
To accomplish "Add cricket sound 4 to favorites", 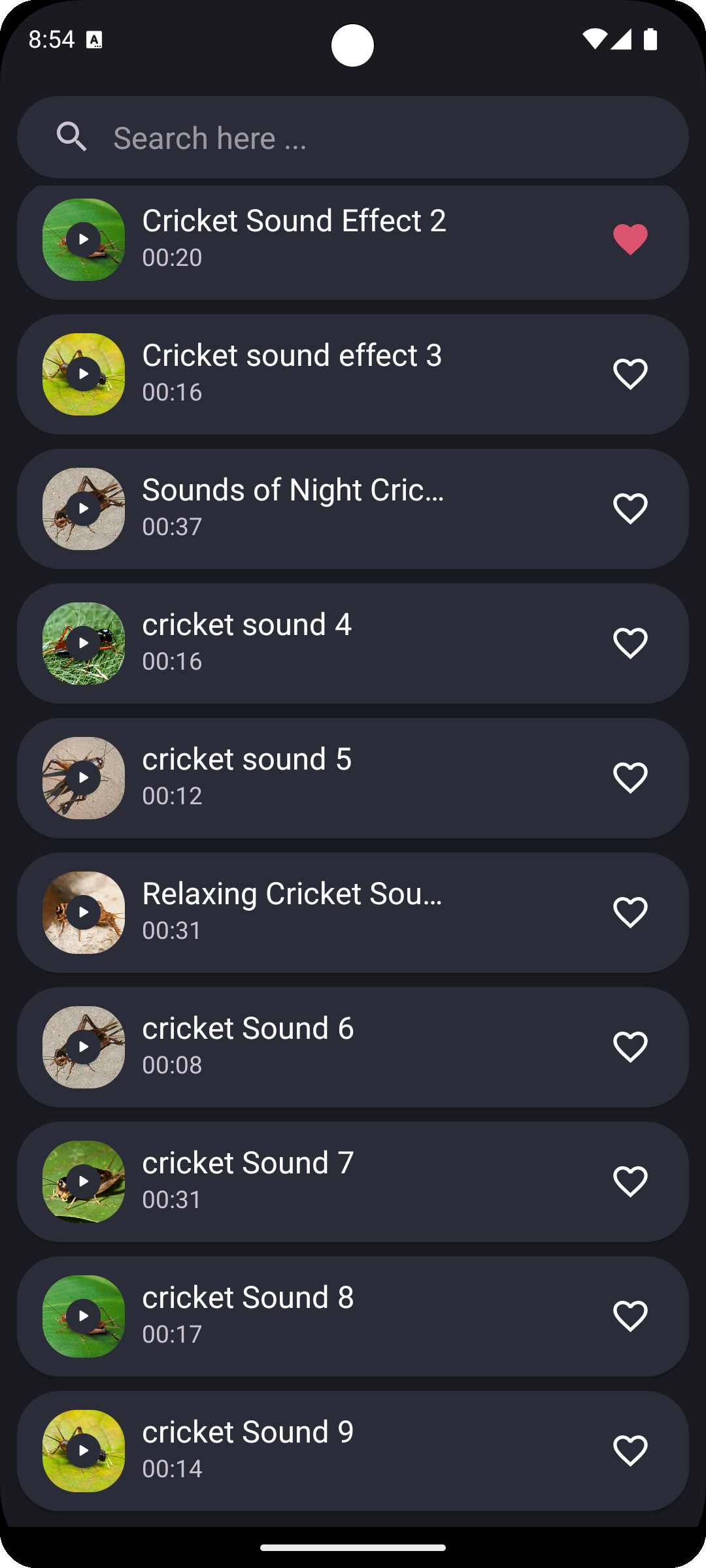I will coord(630,644).
